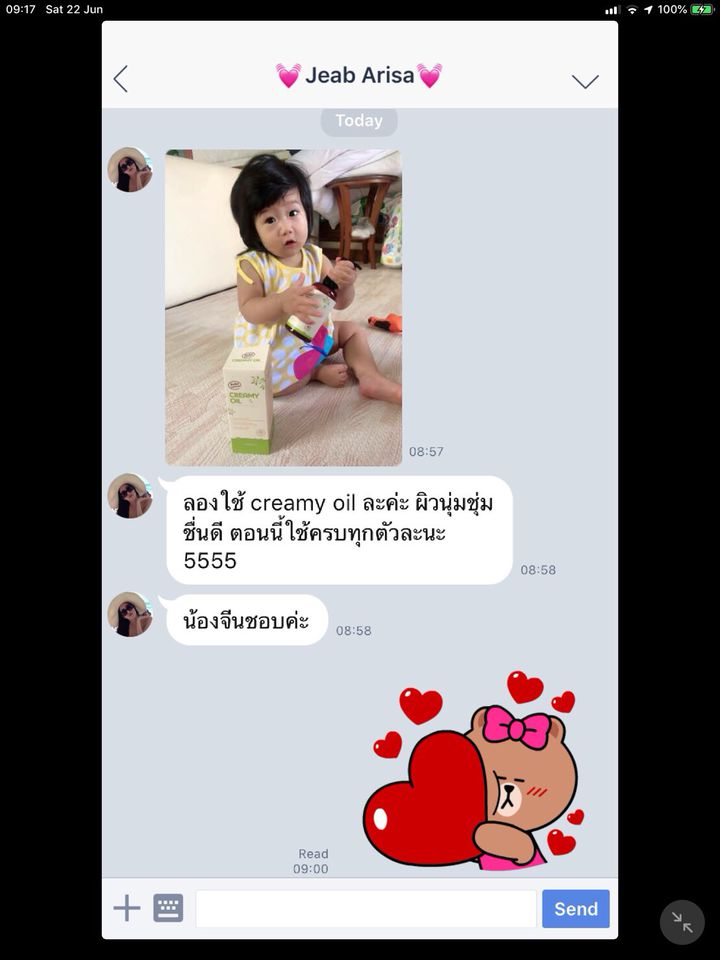Send the message
Screen dimensions: 720x960
[x=576, y=909]
